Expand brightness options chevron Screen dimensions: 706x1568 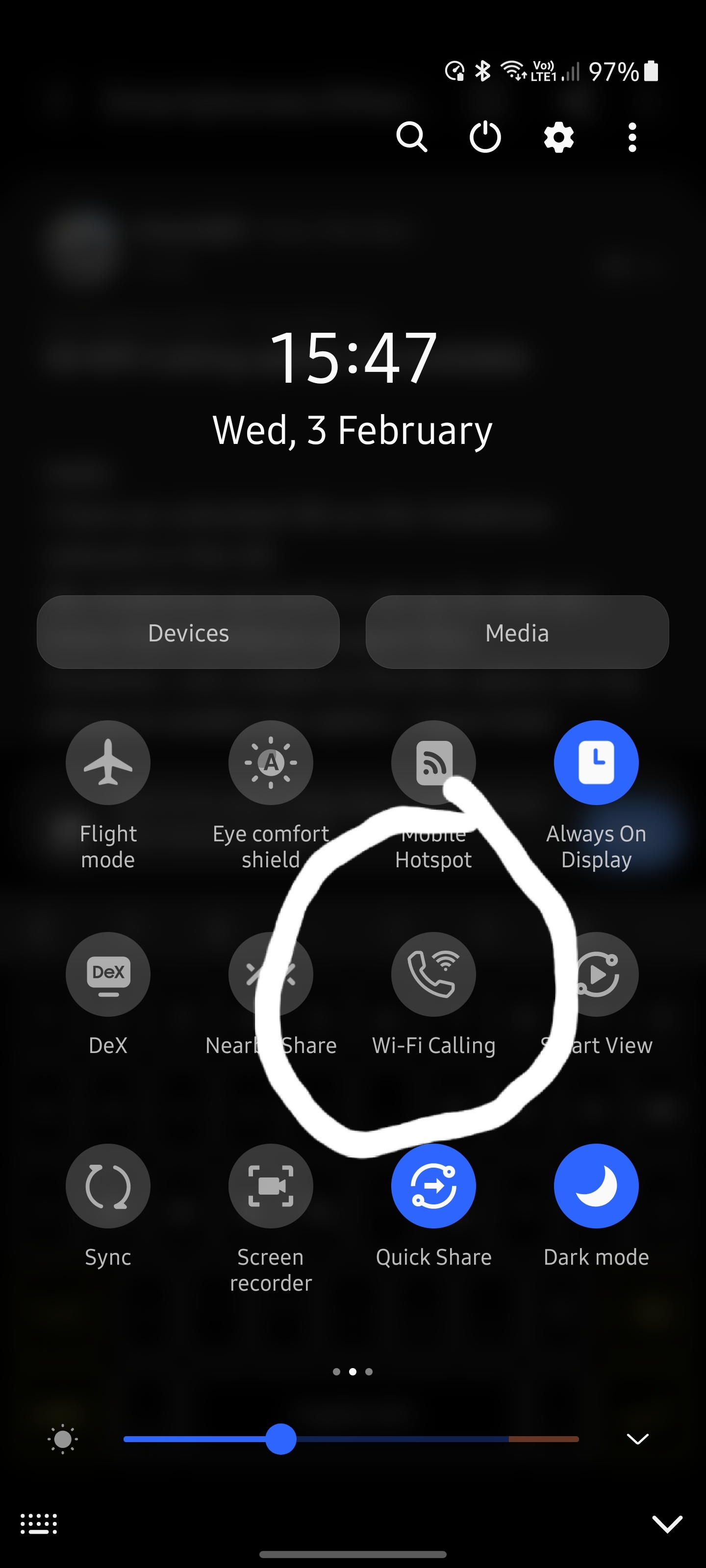pos(637,1439)
